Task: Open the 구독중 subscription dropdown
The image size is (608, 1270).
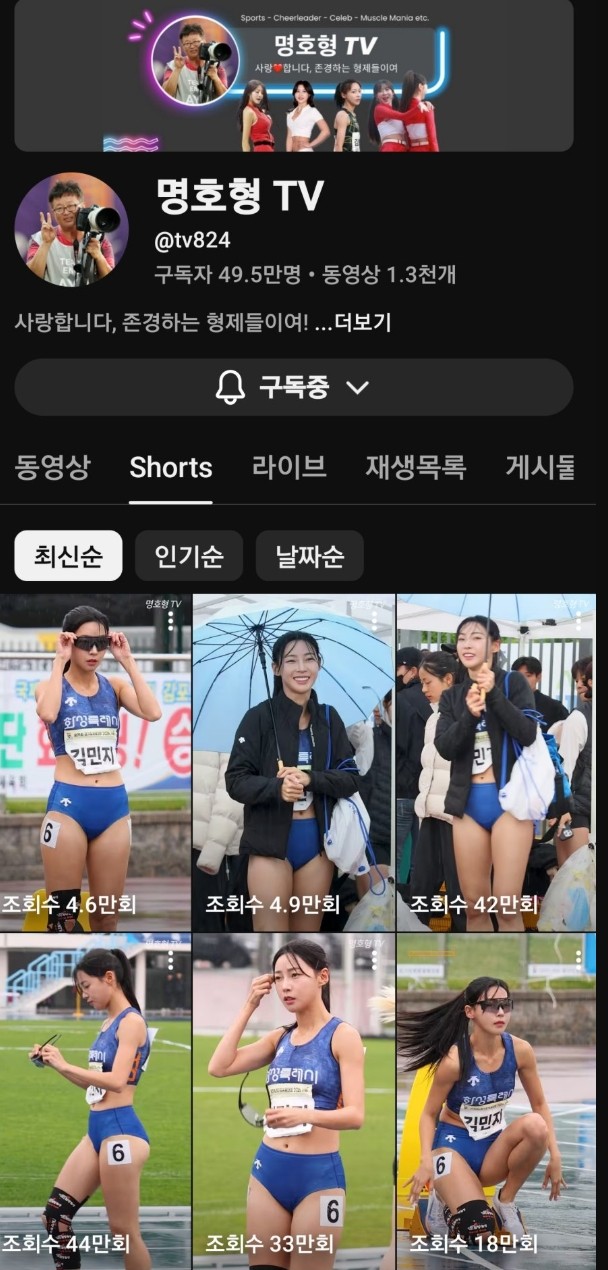Action: point(293,387)
